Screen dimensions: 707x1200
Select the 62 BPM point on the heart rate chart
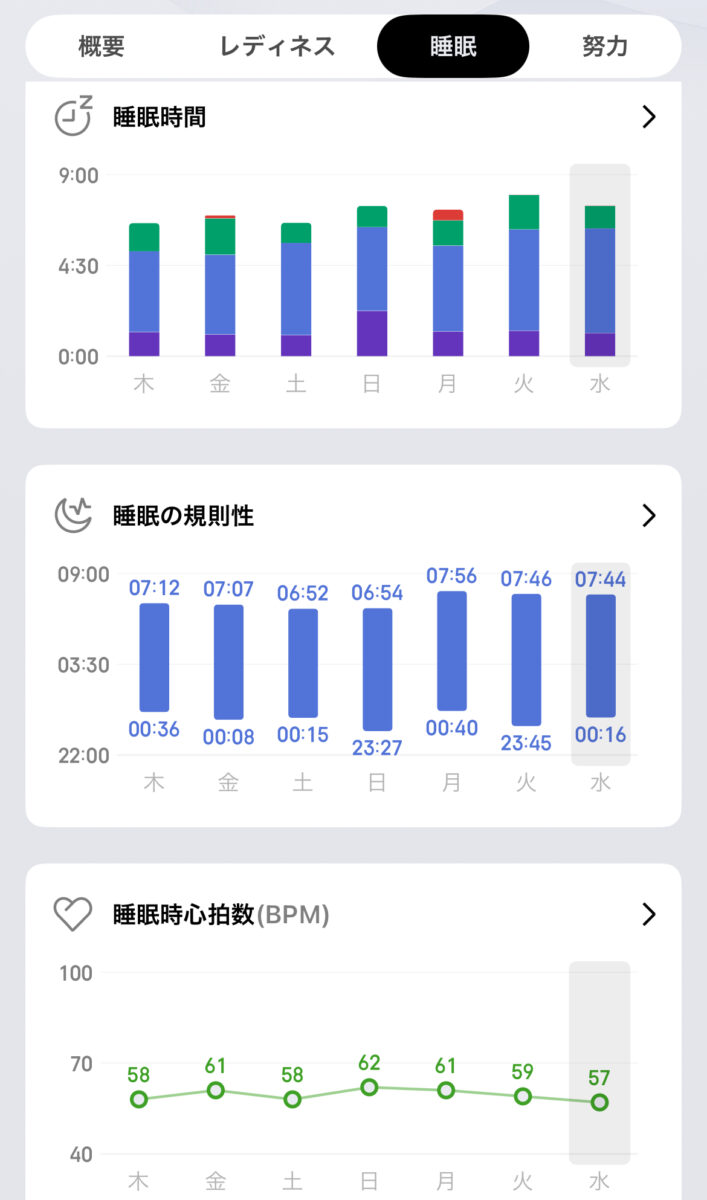pyautogui.click(x=369, y=1087)
